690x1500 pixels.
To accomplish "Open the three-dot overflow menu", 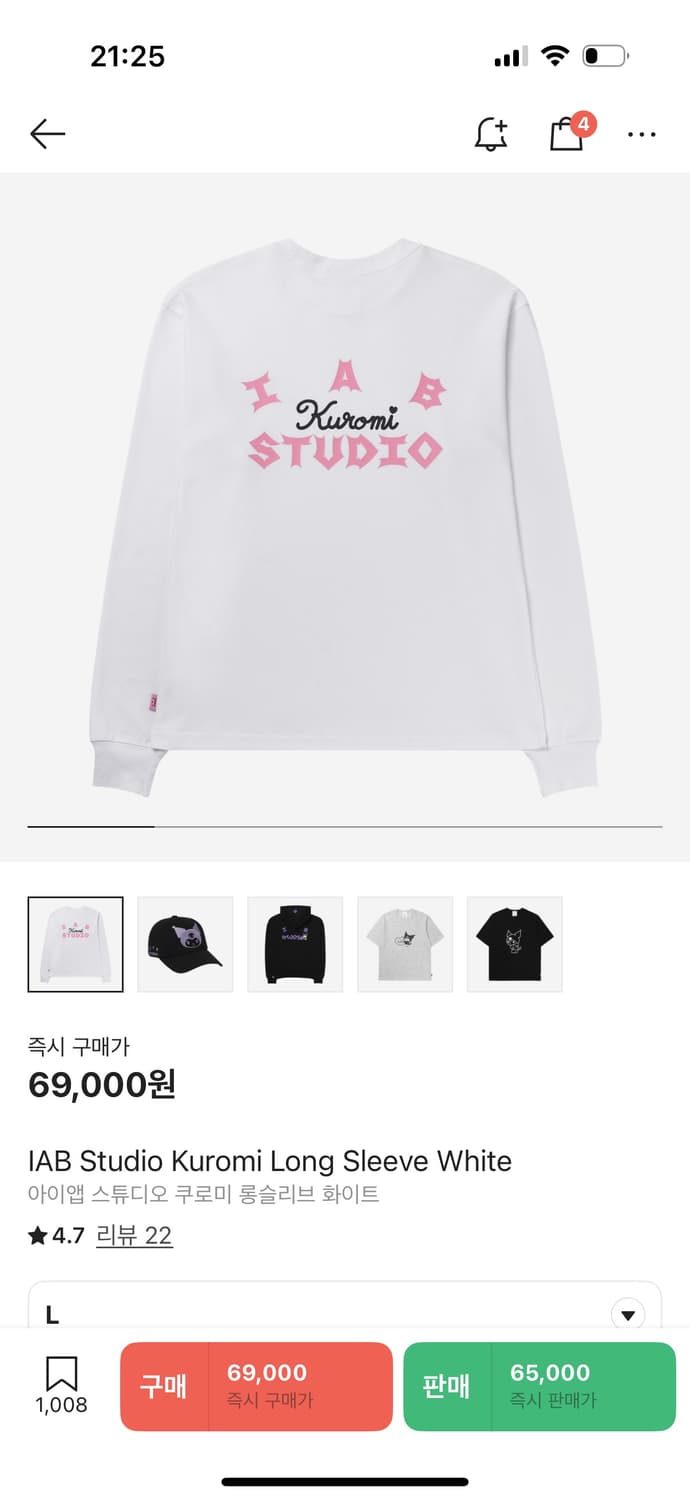I will tap(641, 134).
